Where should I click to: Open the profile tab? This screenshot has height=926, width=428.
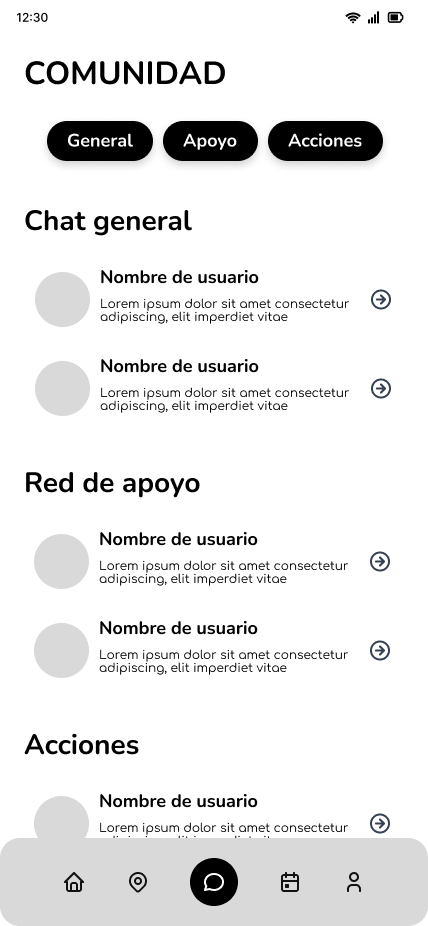354,882
